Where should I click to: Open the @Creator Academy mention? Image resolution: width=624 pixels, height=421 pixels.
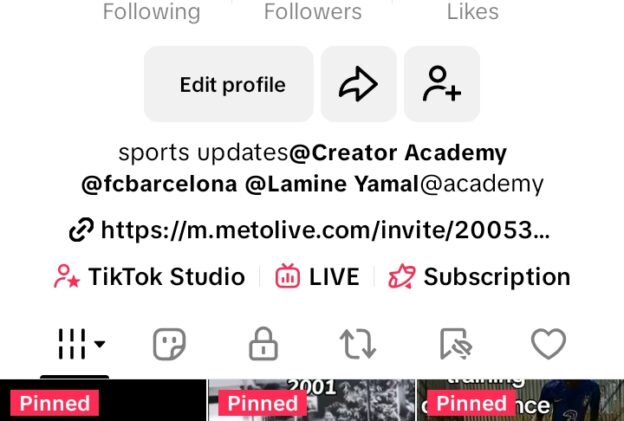pyautogui.click(x=398, y=153)
